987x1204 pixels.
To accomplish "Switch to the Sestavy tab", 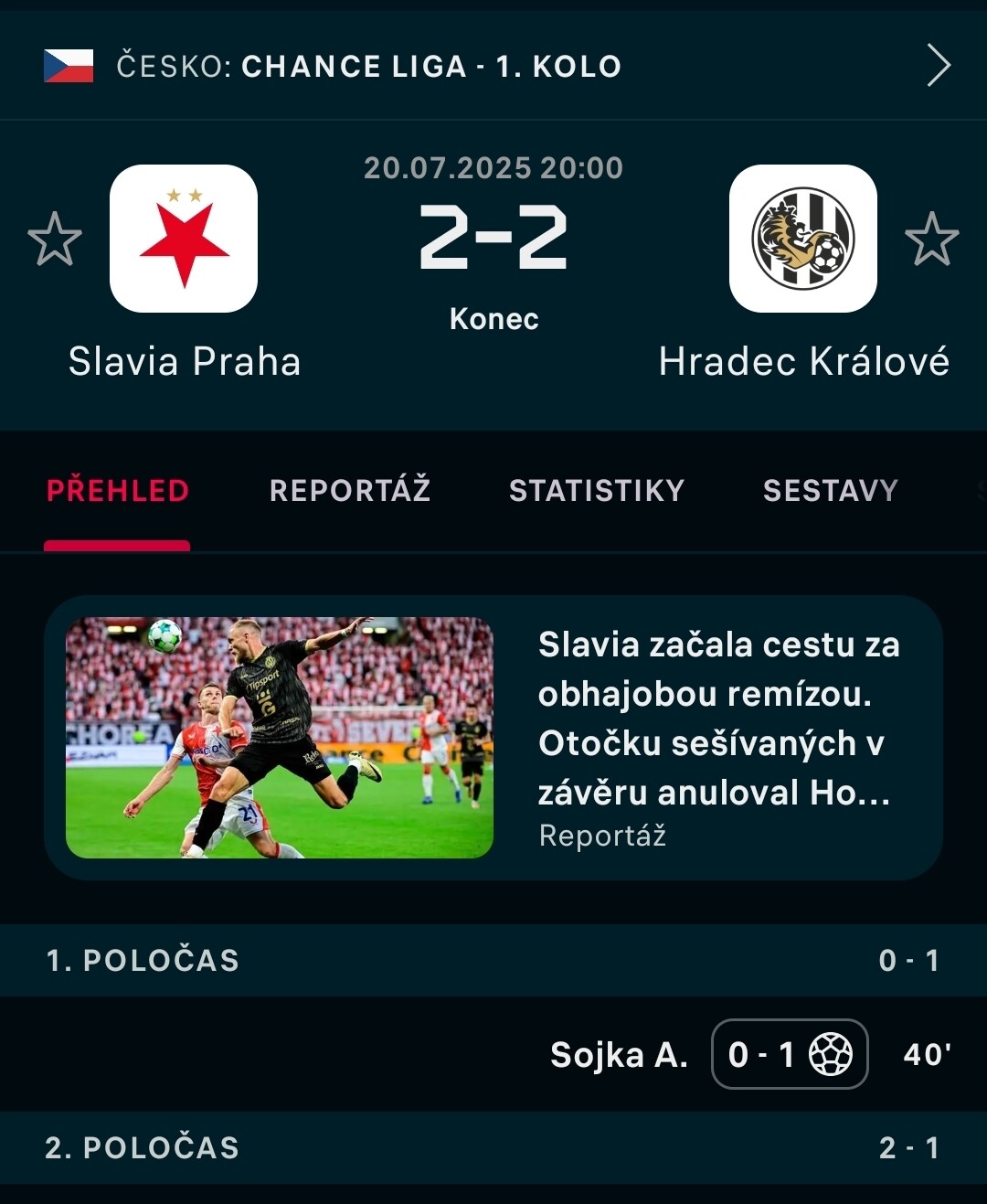I will click(831, 491).
